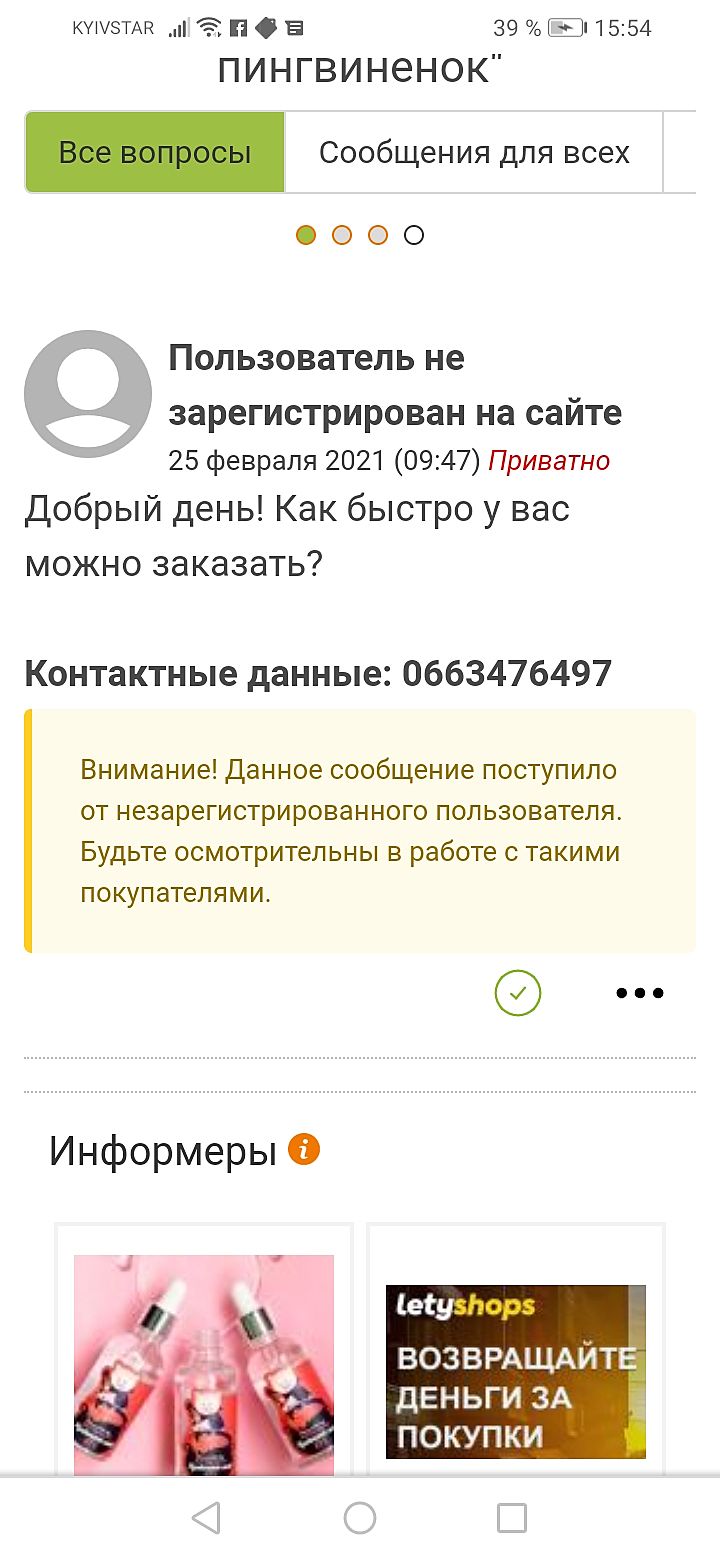Image resolution: width=720 pixels, height=1560 pixels.
Task: Switch to 'Сообщения для всех' tab
Action: 474,153
